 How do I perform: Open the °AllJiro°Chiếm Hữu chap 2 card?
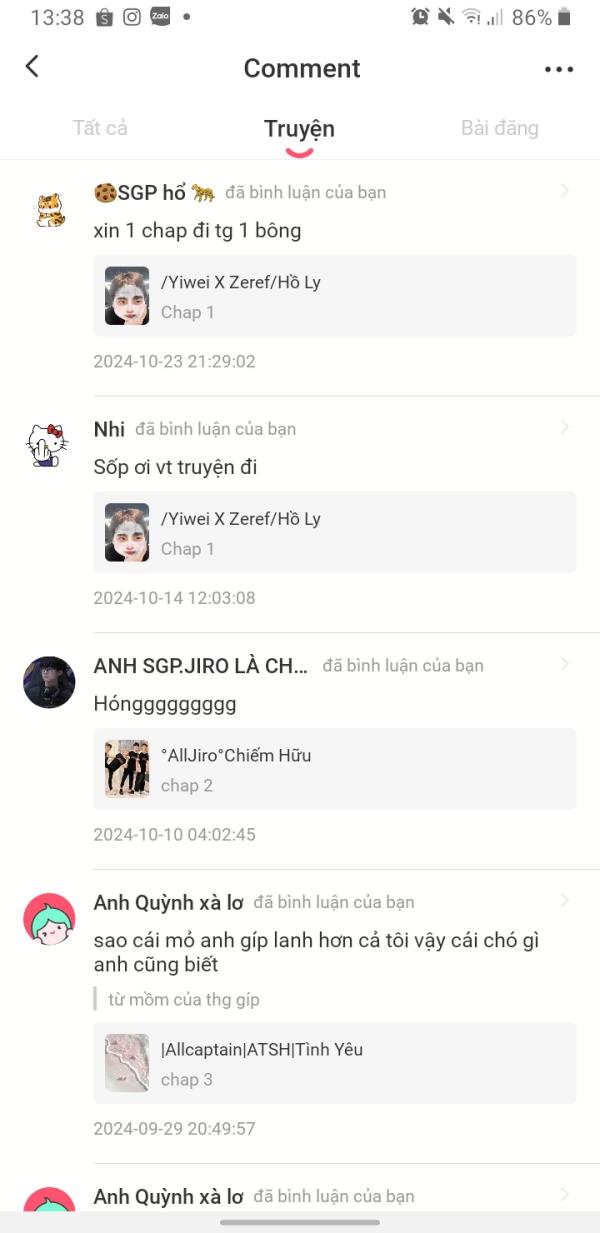(334, 769)
